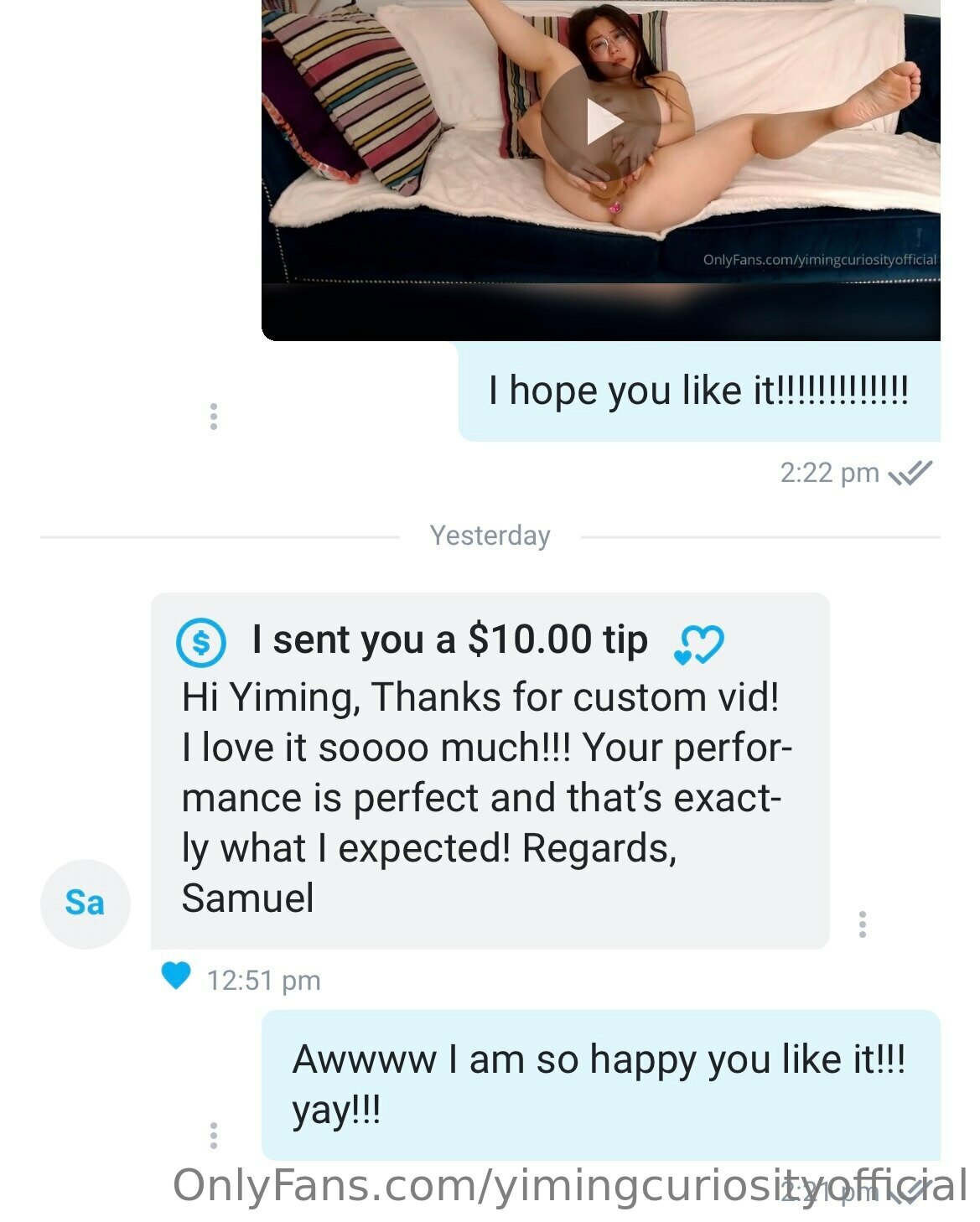980x1222 pixels.
Task: Open options for "Awwww I am so happy" message
Action: [x=214, y=1135]
